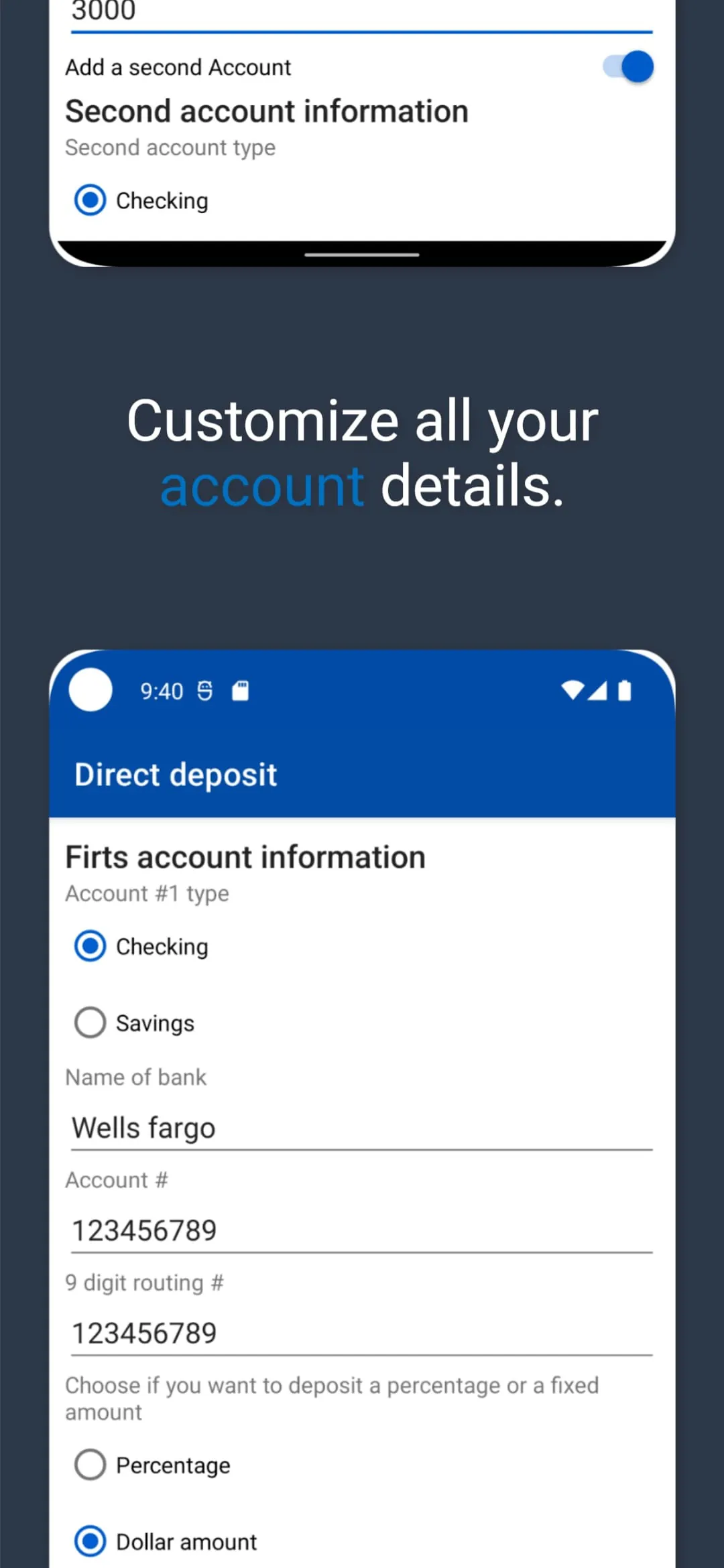The image size is (724, 1568).
Task: Tap the home indicator bar at phone bottom
Action: 361,254
